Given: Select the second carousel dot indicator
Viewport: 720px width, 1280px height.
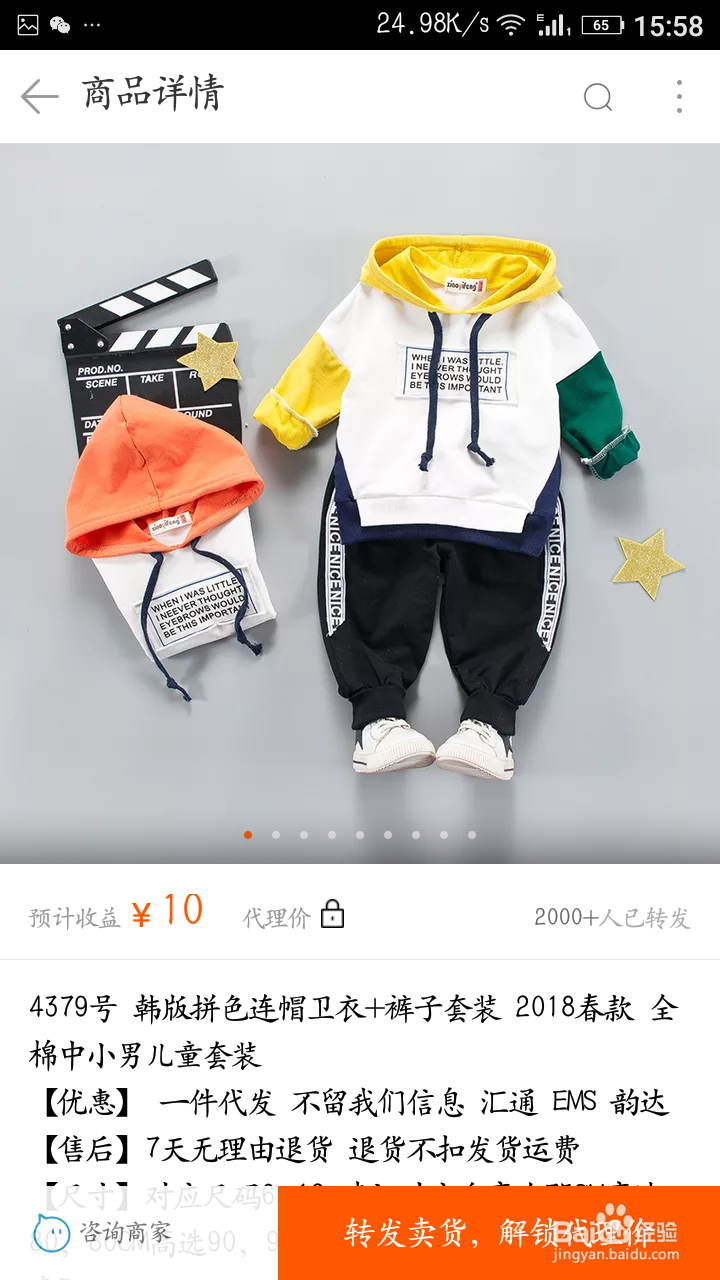Looking at the screenshot, I should coord(277,833).
